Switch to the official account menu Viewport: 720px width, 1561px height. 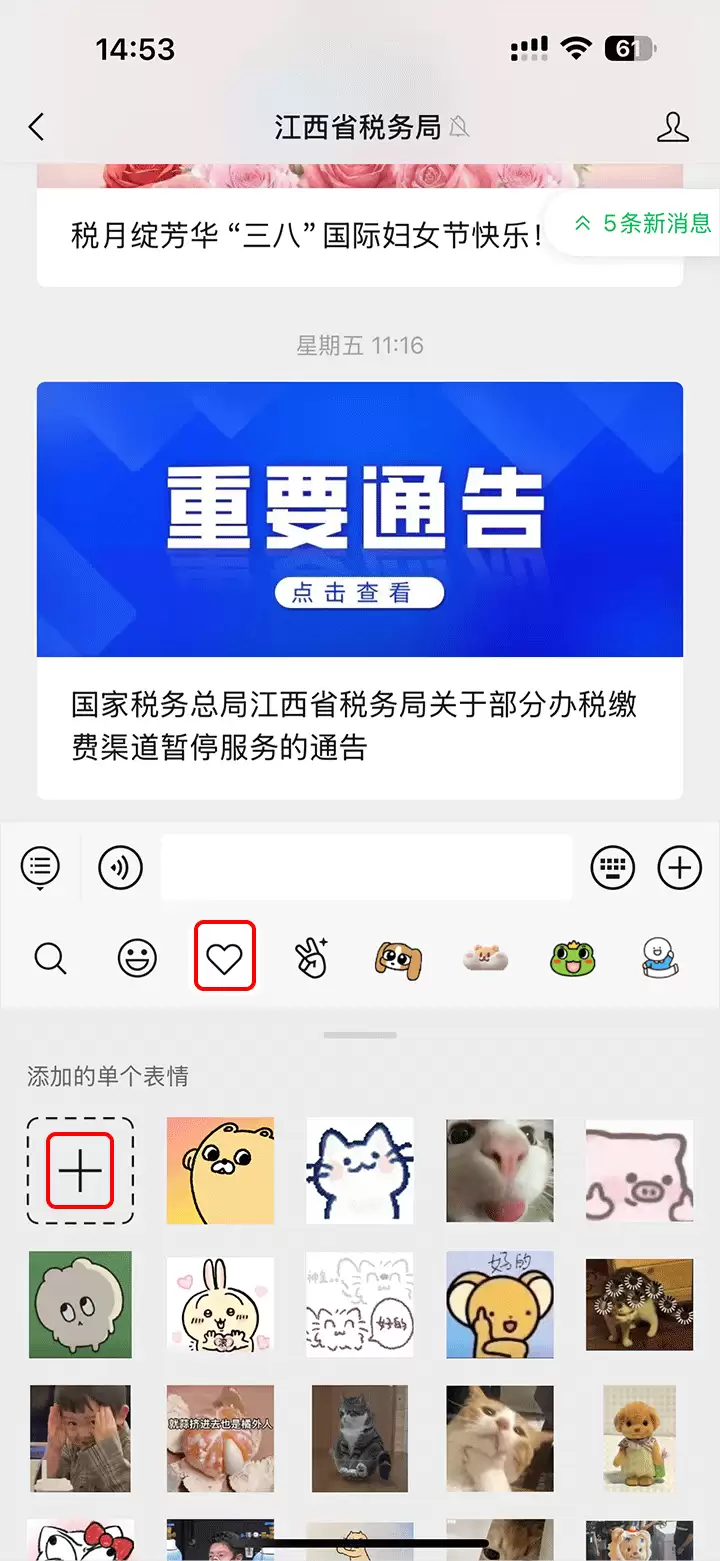click(x=40, y=866)
